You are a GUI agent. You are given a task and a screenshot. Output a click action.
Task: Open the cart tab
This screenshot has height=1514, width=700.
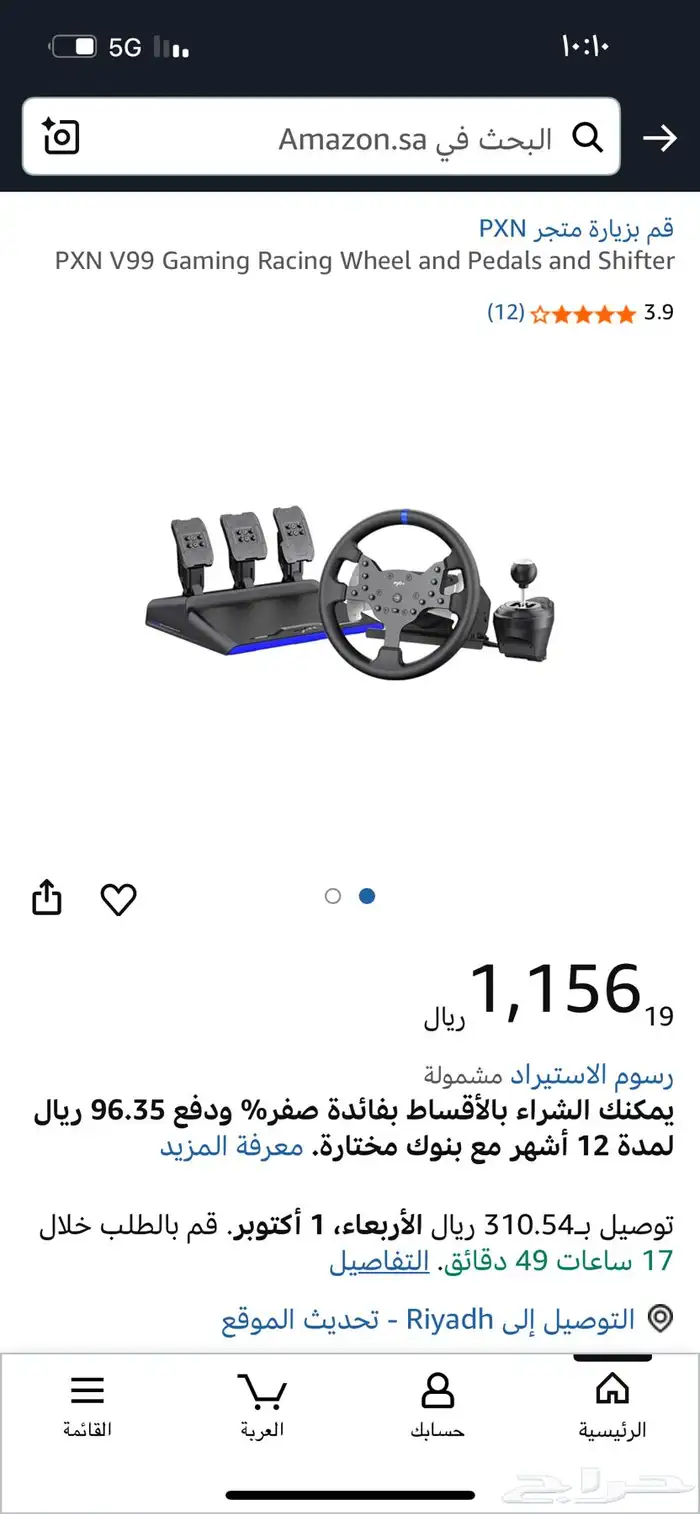pos(262,1405)
